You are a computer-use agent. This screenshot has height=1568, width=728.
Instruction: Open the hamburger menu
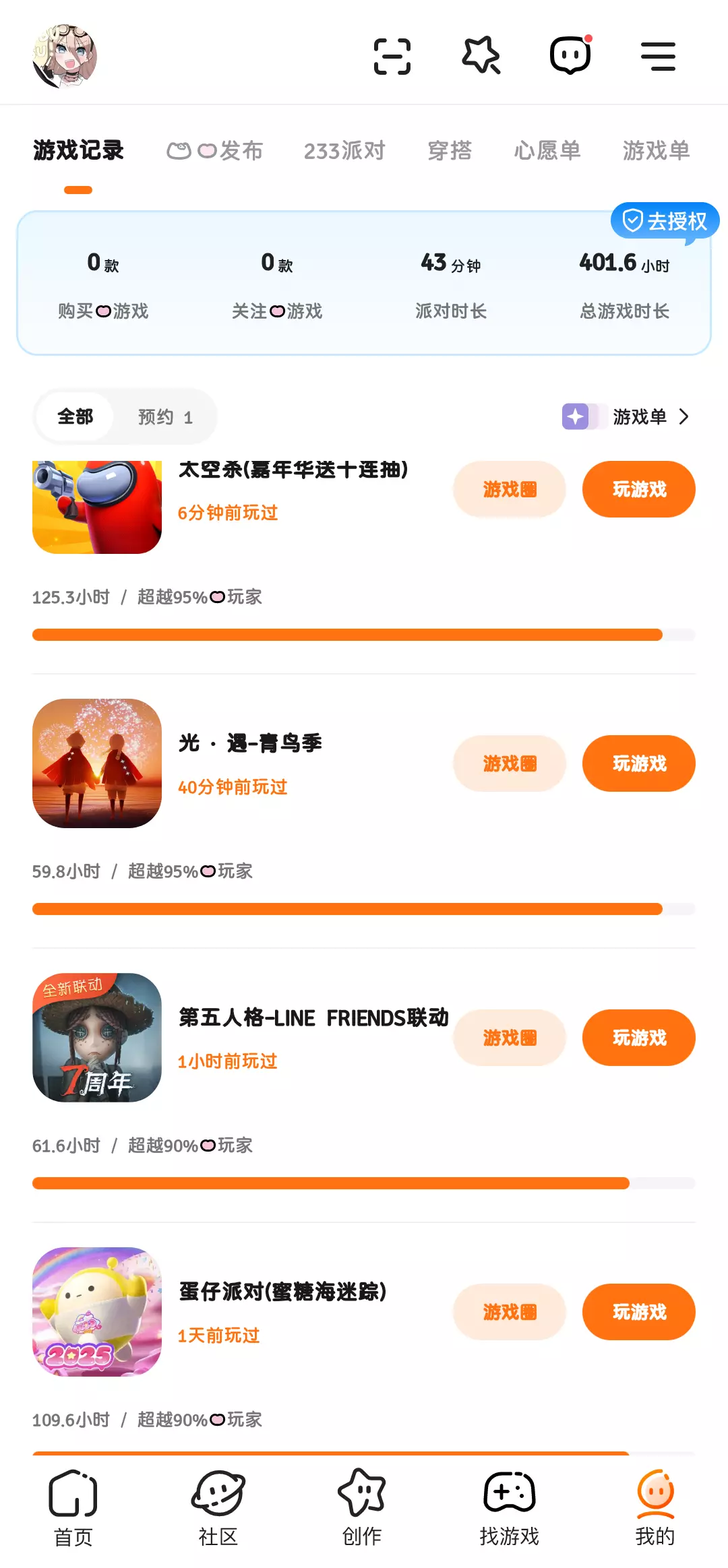click(658, 56)
